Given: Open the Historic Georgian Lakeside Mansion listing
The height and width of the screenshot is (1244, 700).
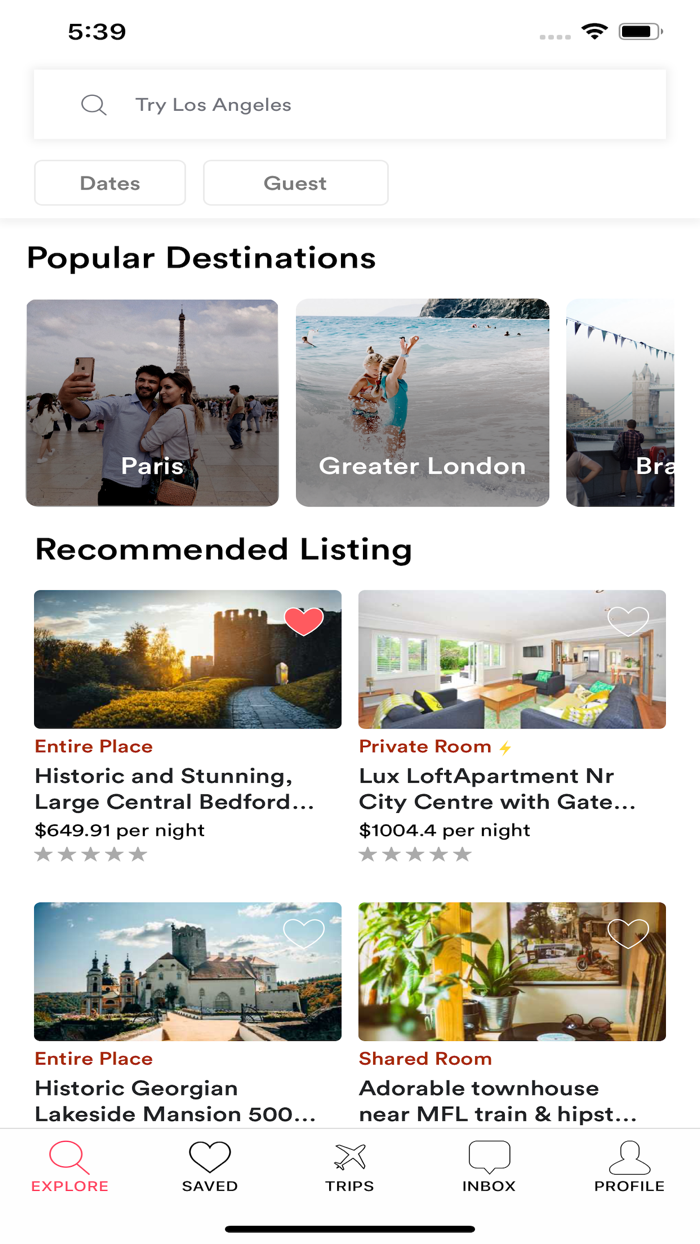Looking at the screenshot, I should click(175, 1100).
